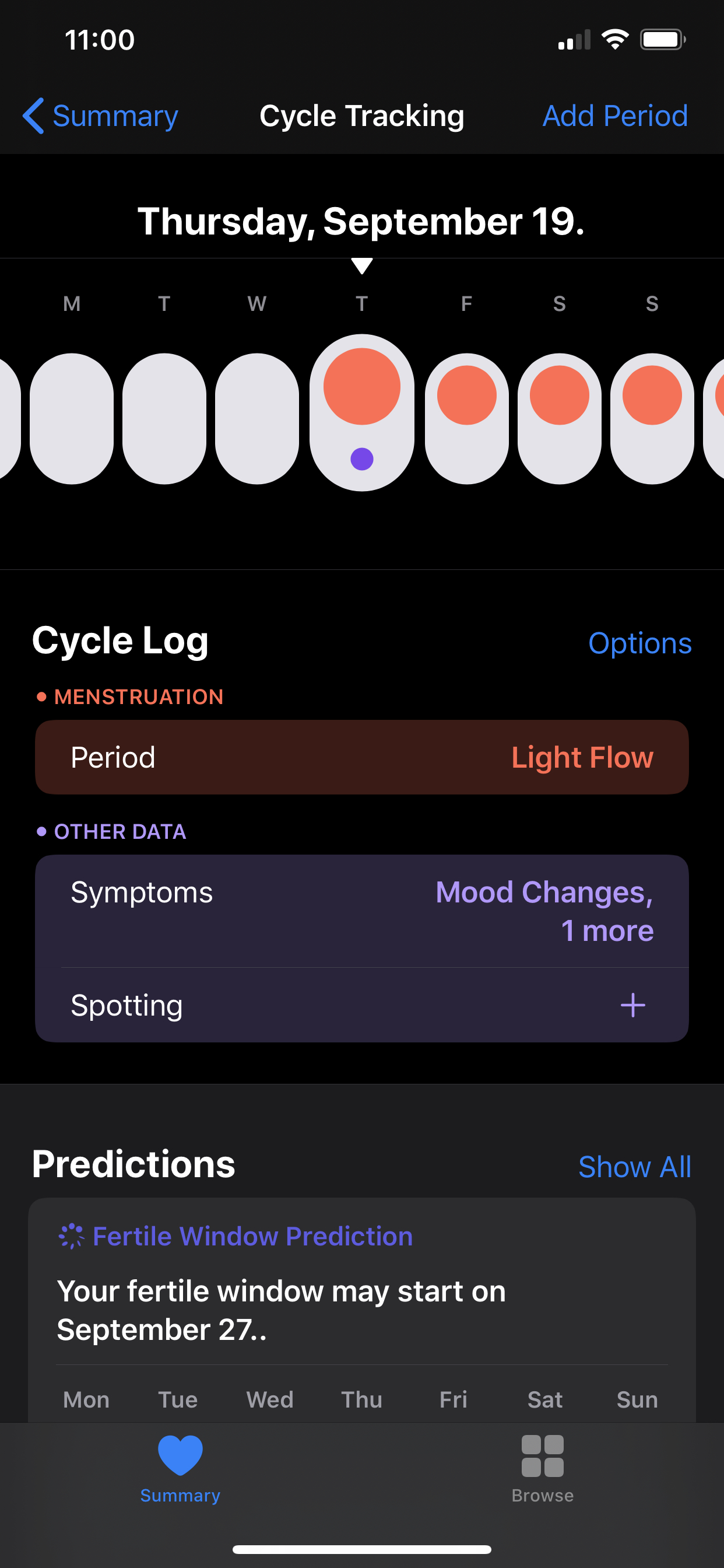
Task: Open Cycle Log Options
Action: (x=639, y=643)
